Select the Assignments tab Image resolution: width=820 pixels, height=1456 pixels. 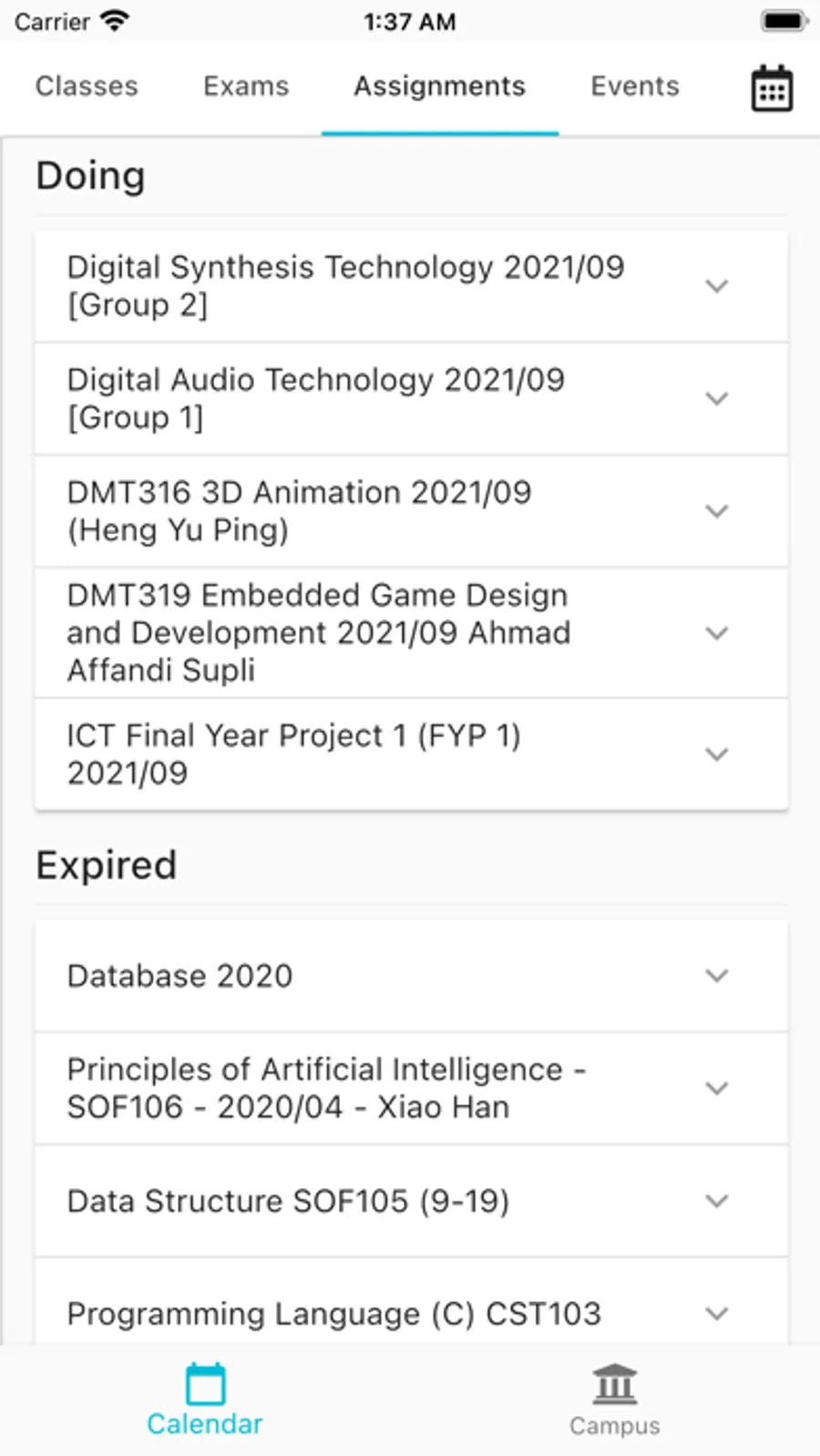point(439,87)
